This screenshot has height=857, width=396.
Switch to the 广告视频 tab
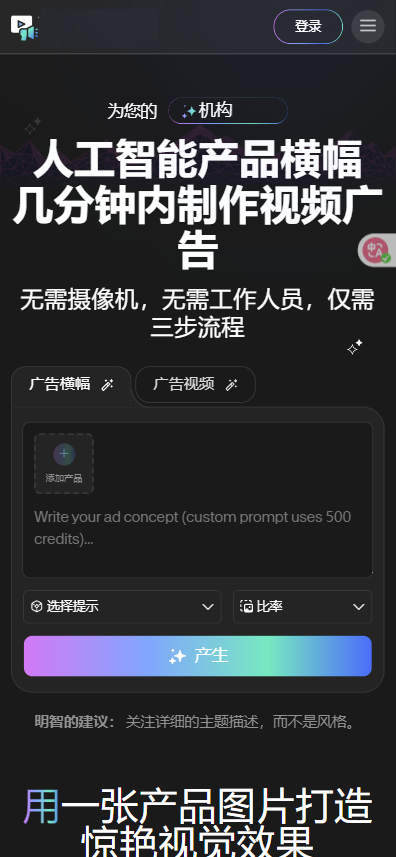[195, 384]
